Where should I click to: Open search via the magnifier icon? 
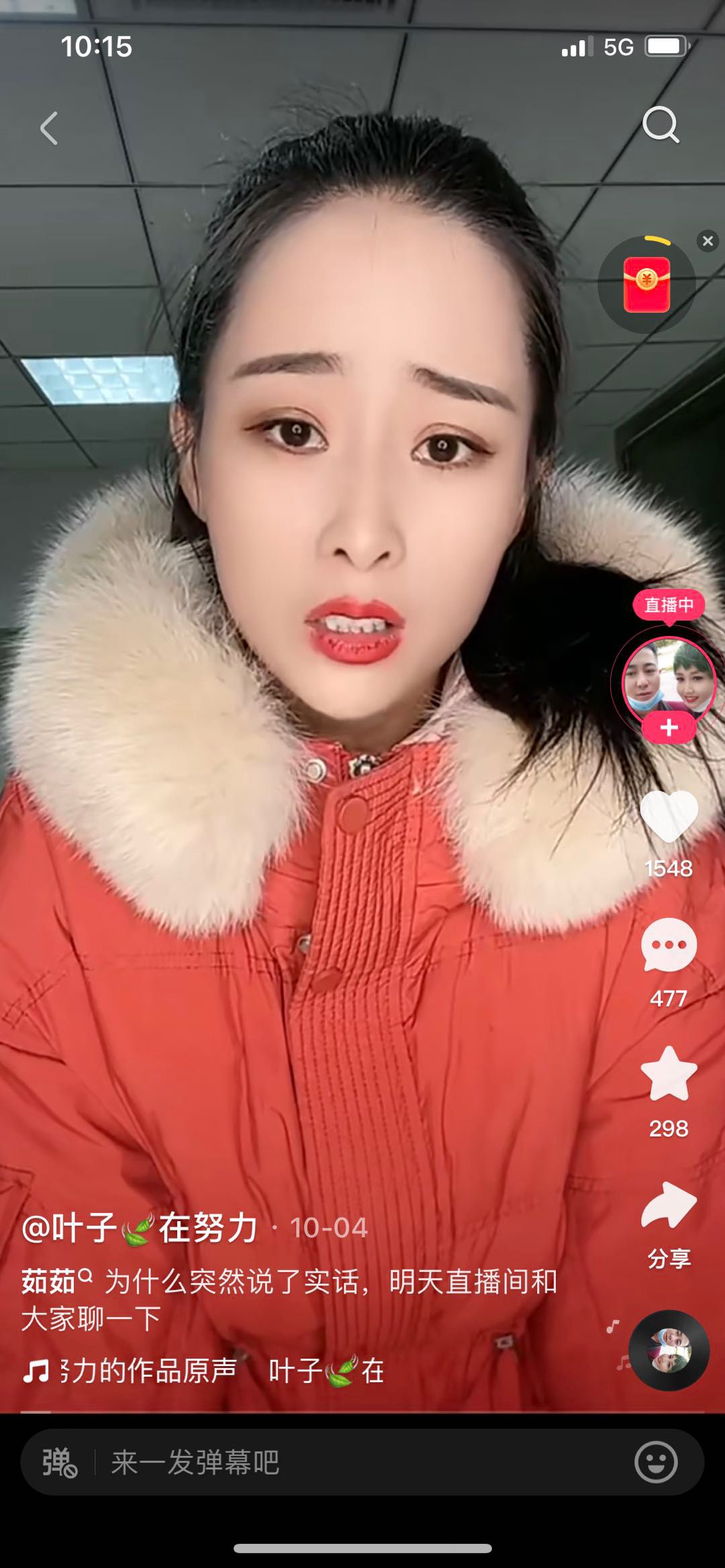pyautogui.click(x=661, y=125)
